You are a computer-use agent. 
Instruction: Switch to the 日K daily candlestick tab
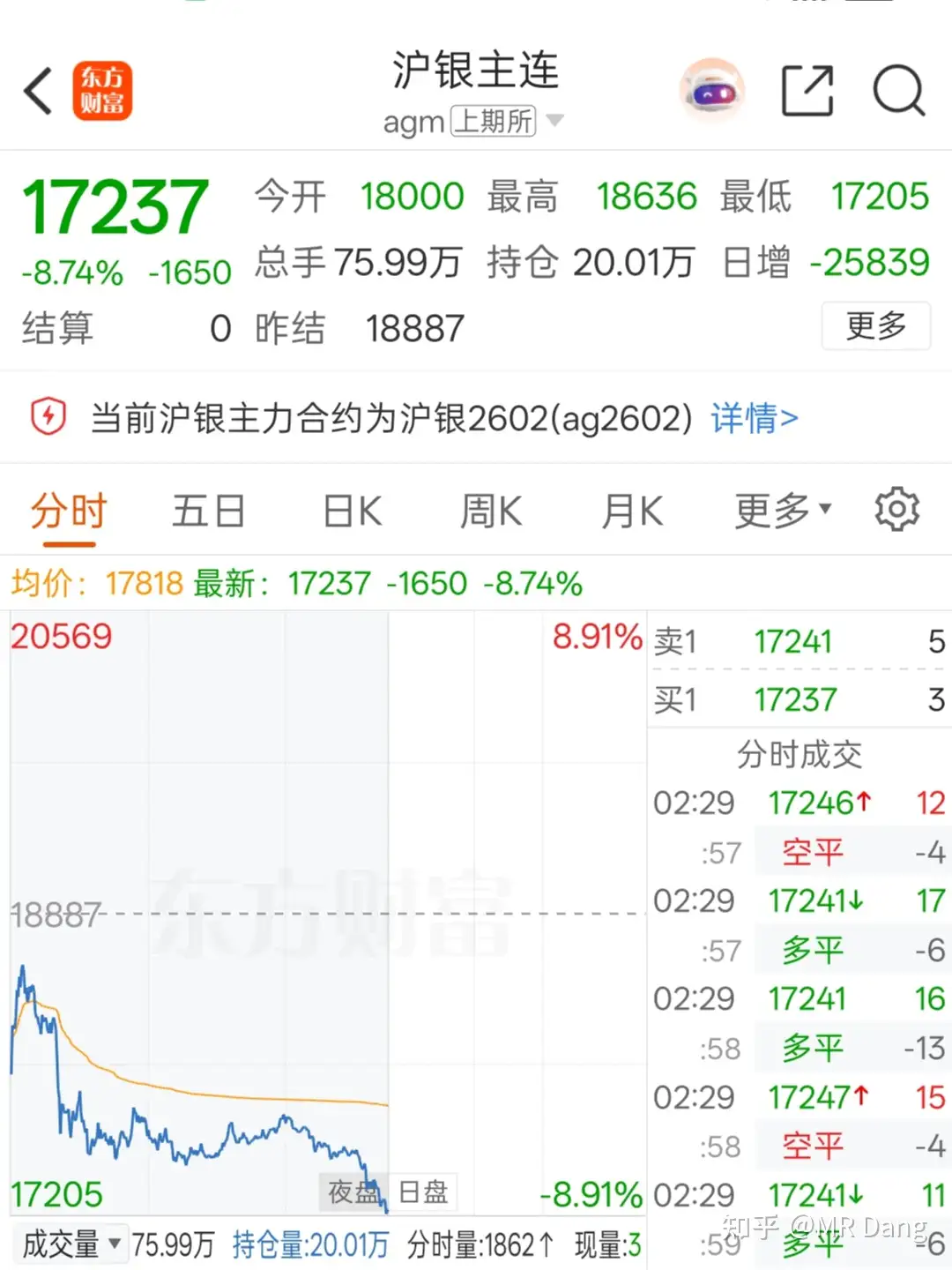pos(350,510)
